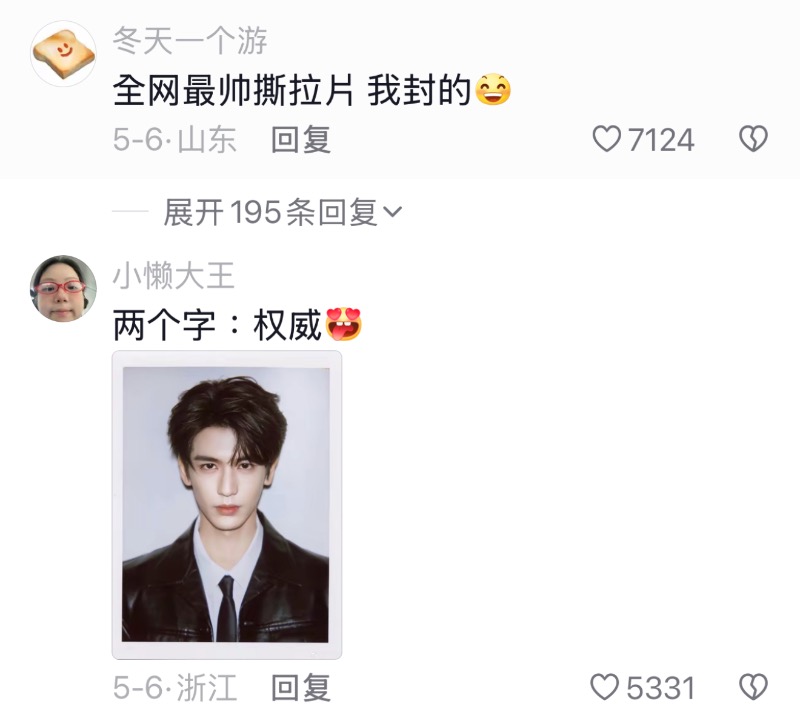This screenshot has width=800, height=712.
Task: Dislike the comment by 小懒大王
Action: pyautogui.click(x=752, y=687)
